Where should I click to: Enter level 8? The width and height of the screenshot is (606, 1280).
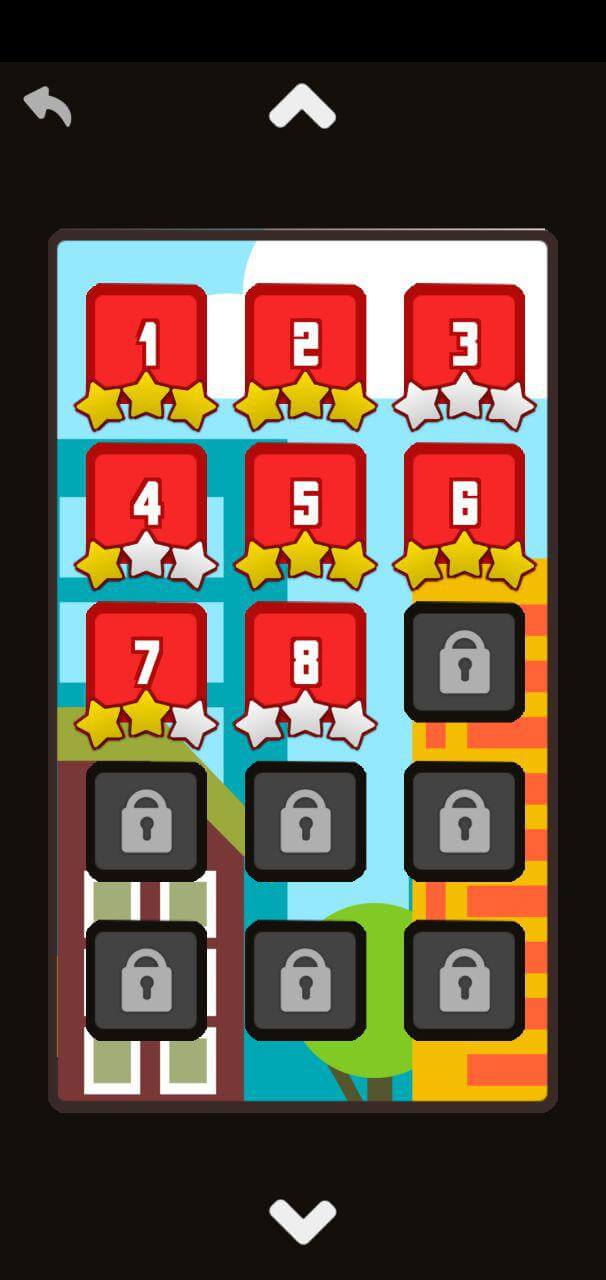305,662
